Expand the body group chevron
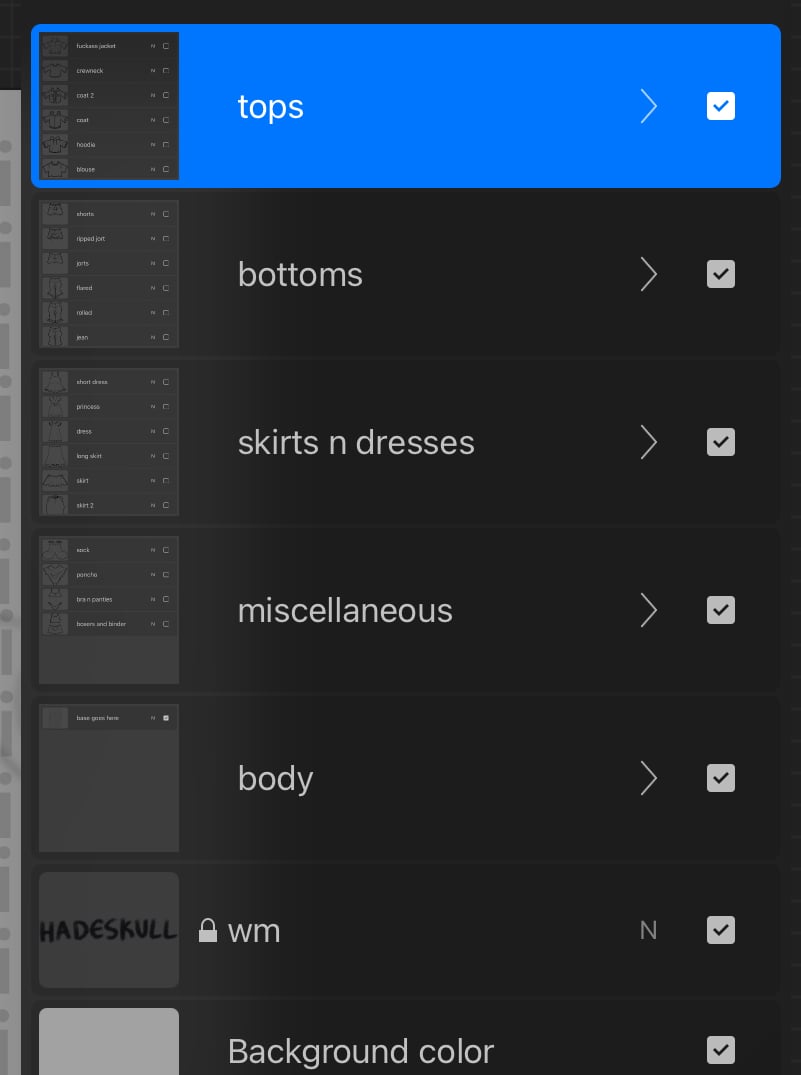 pos(649,778)
